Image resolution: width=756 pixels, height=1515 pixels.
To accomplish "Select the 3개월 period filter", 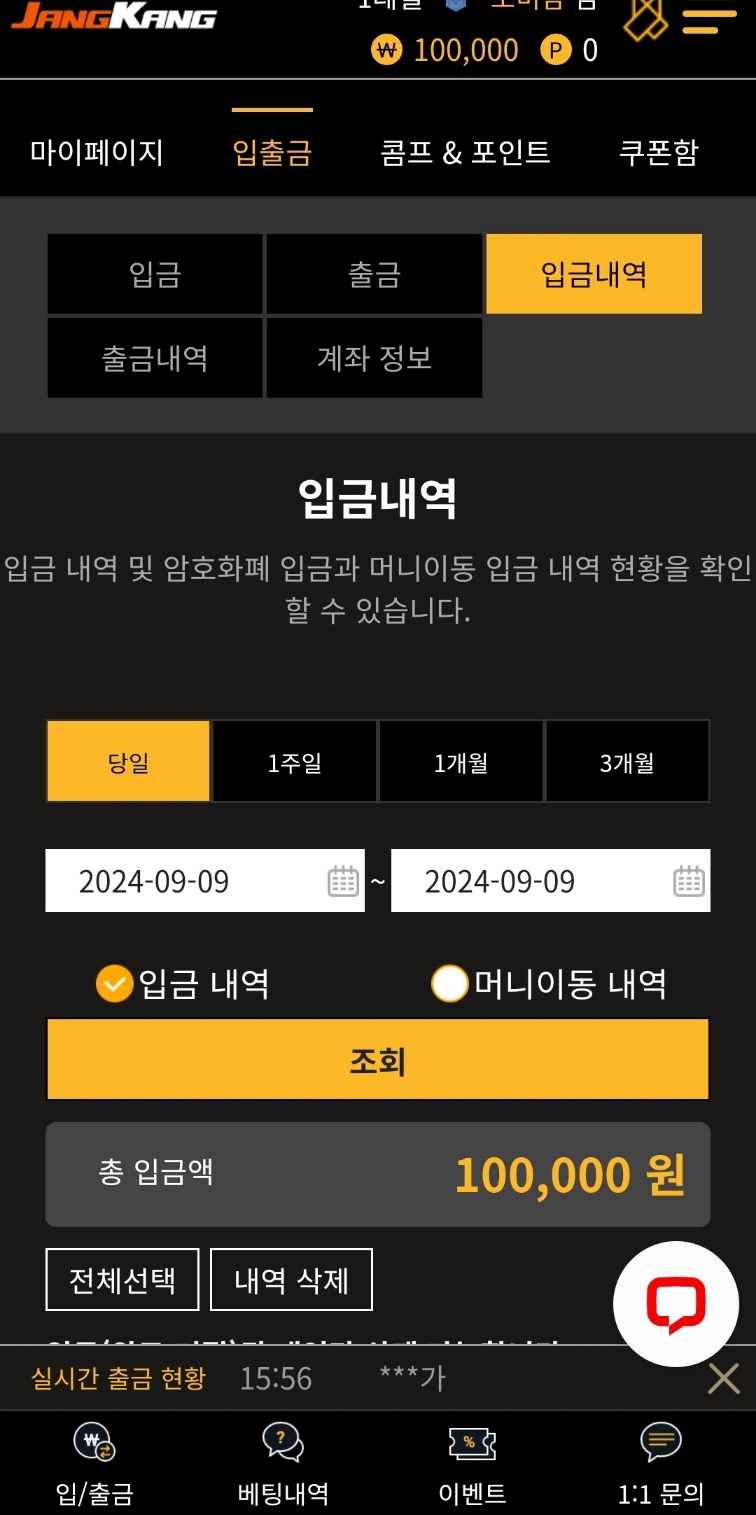I will click(627, 762).
